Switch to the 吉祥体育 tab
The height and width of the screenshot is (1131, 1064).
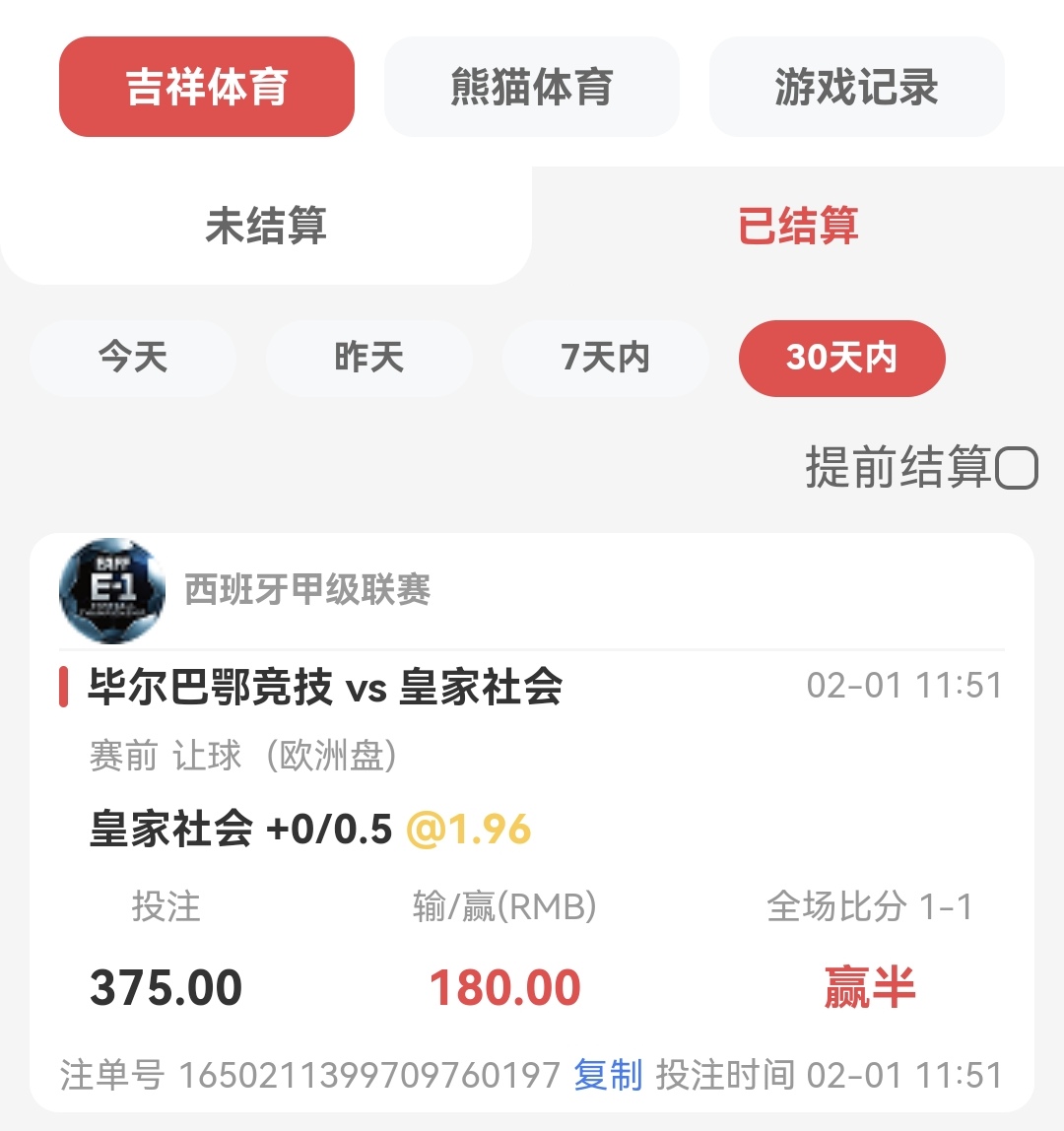tap(207, 87)
